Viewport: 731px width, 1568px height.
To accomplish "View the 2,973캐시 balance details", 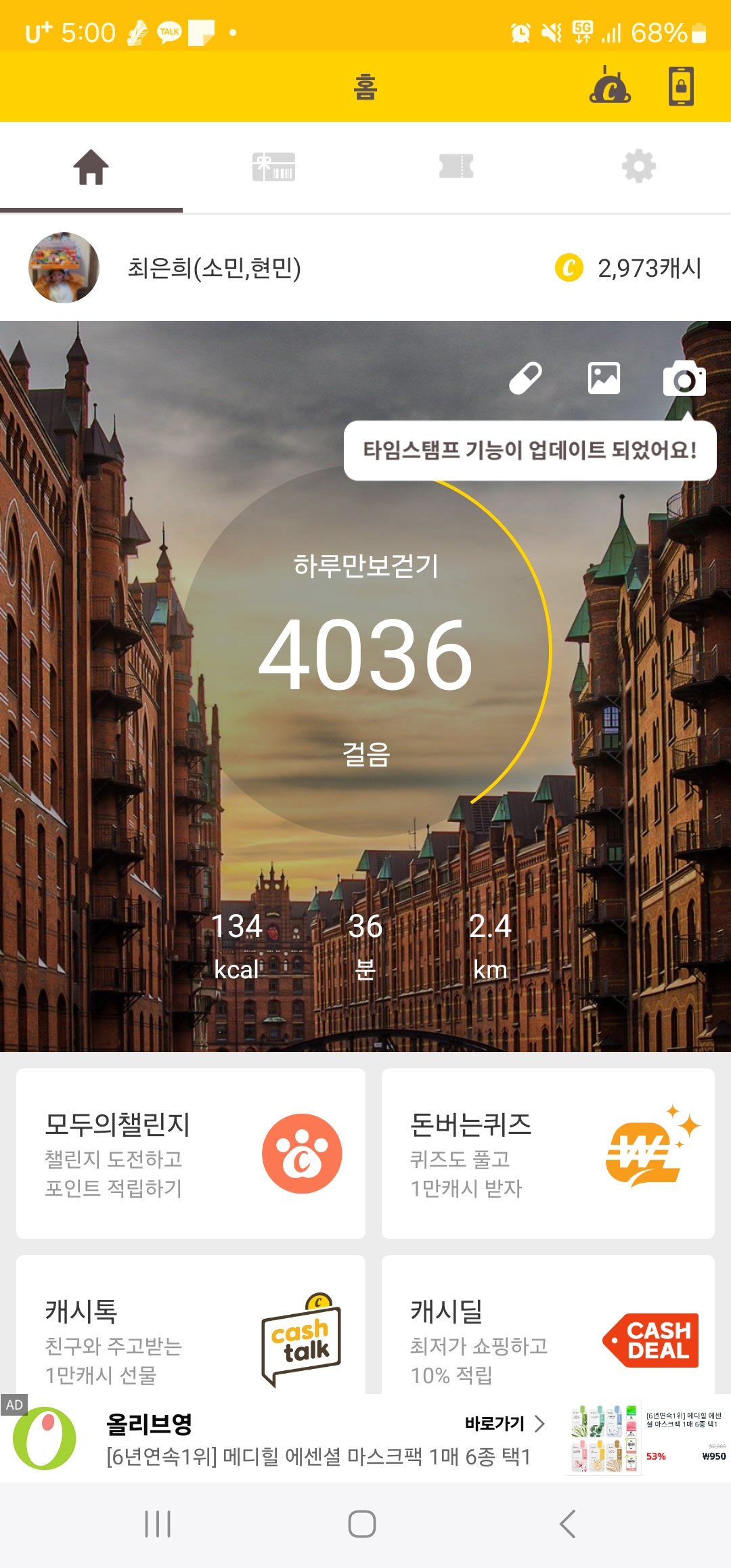I will (628, 268).
